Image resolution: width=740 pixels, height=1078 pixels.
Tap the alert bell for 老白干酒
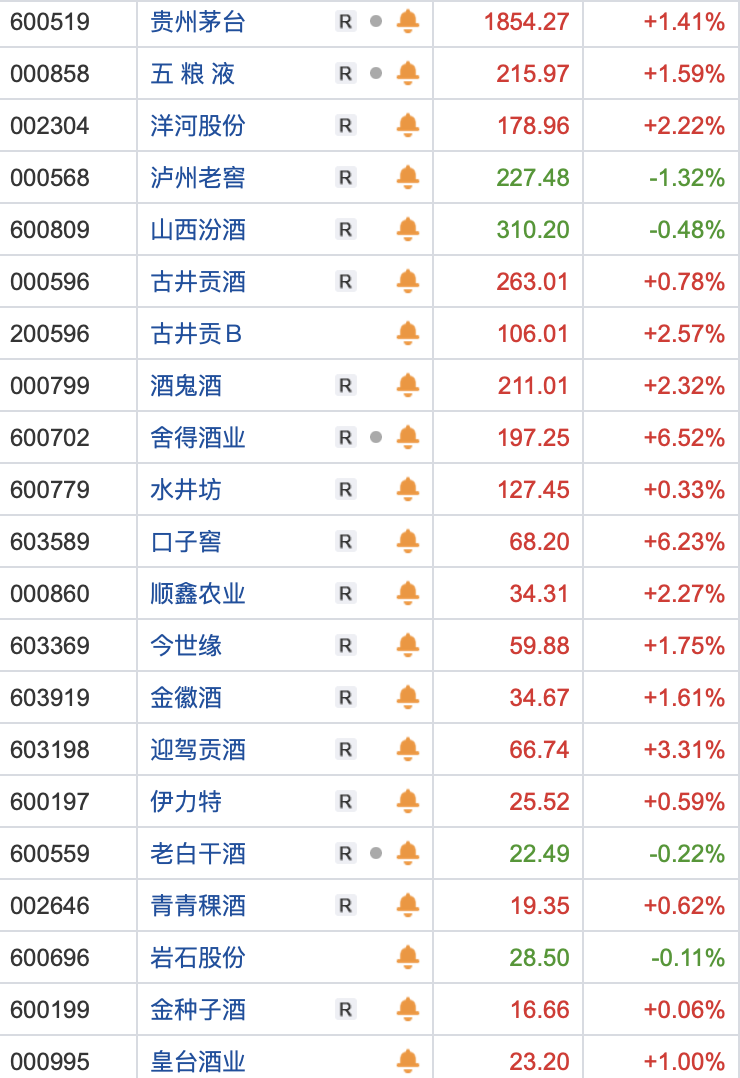[x=407, y=854]
